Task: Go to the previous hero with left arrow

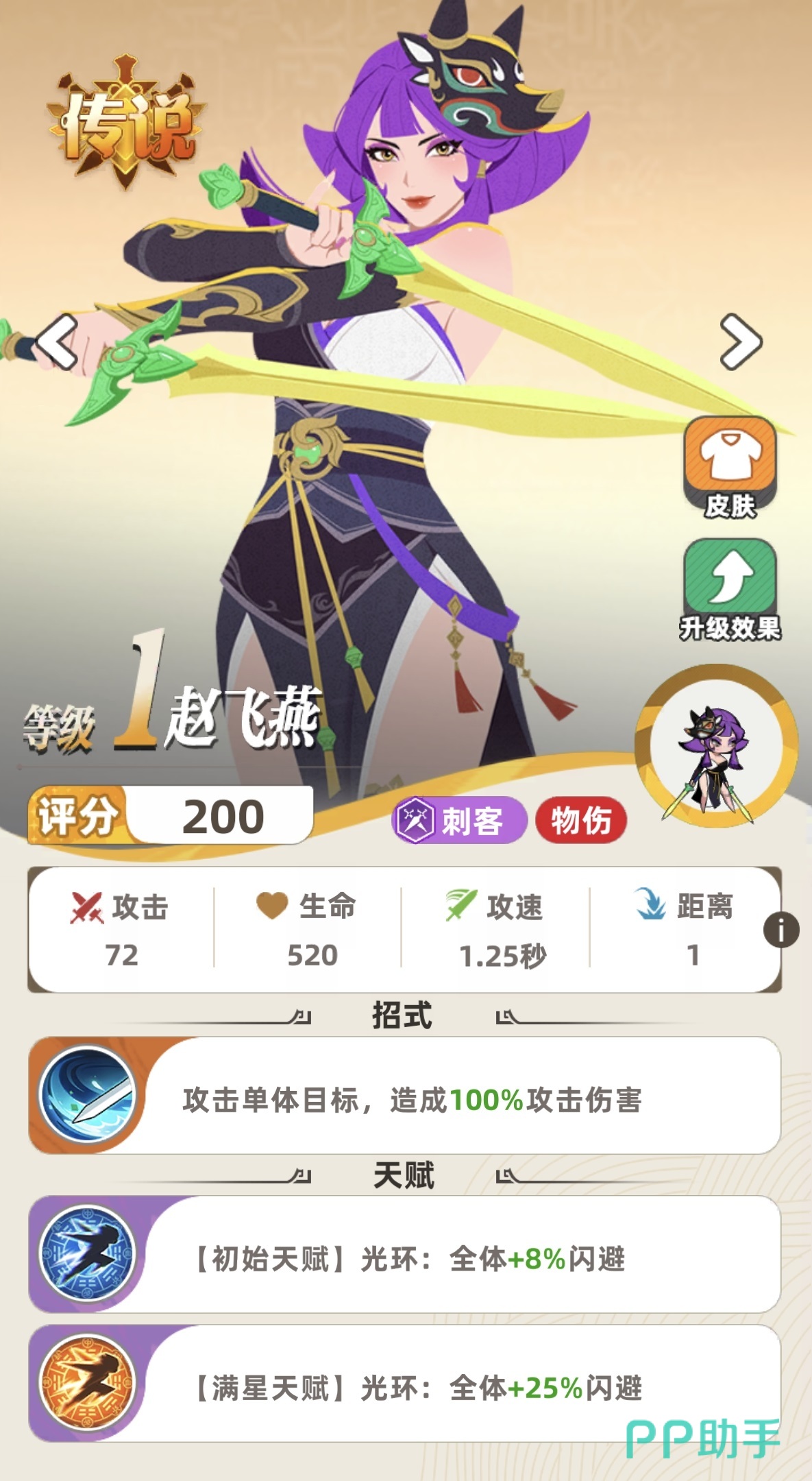Action: (x=56, y=341)
